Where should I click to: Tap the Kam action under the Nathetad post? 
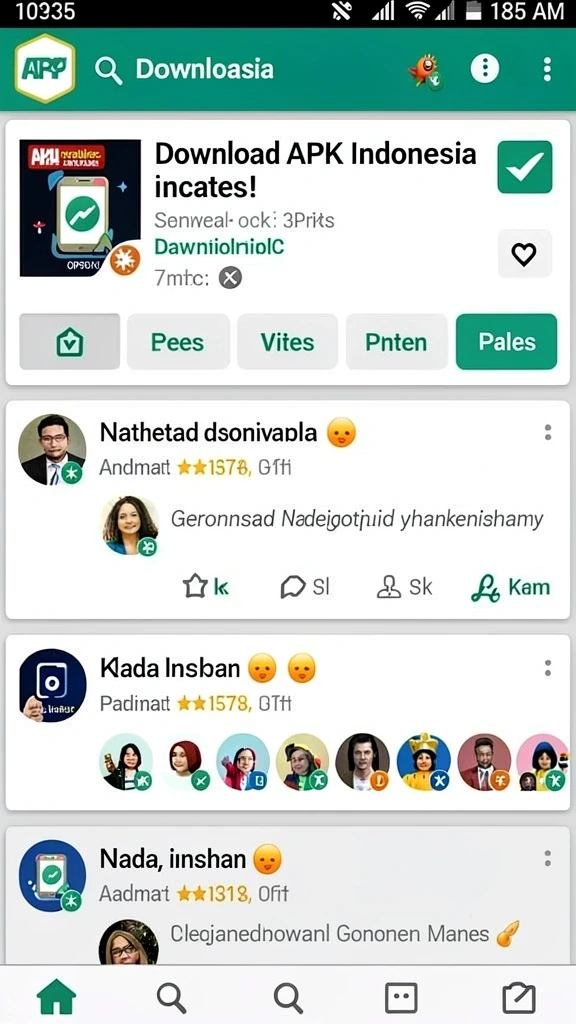511,587
